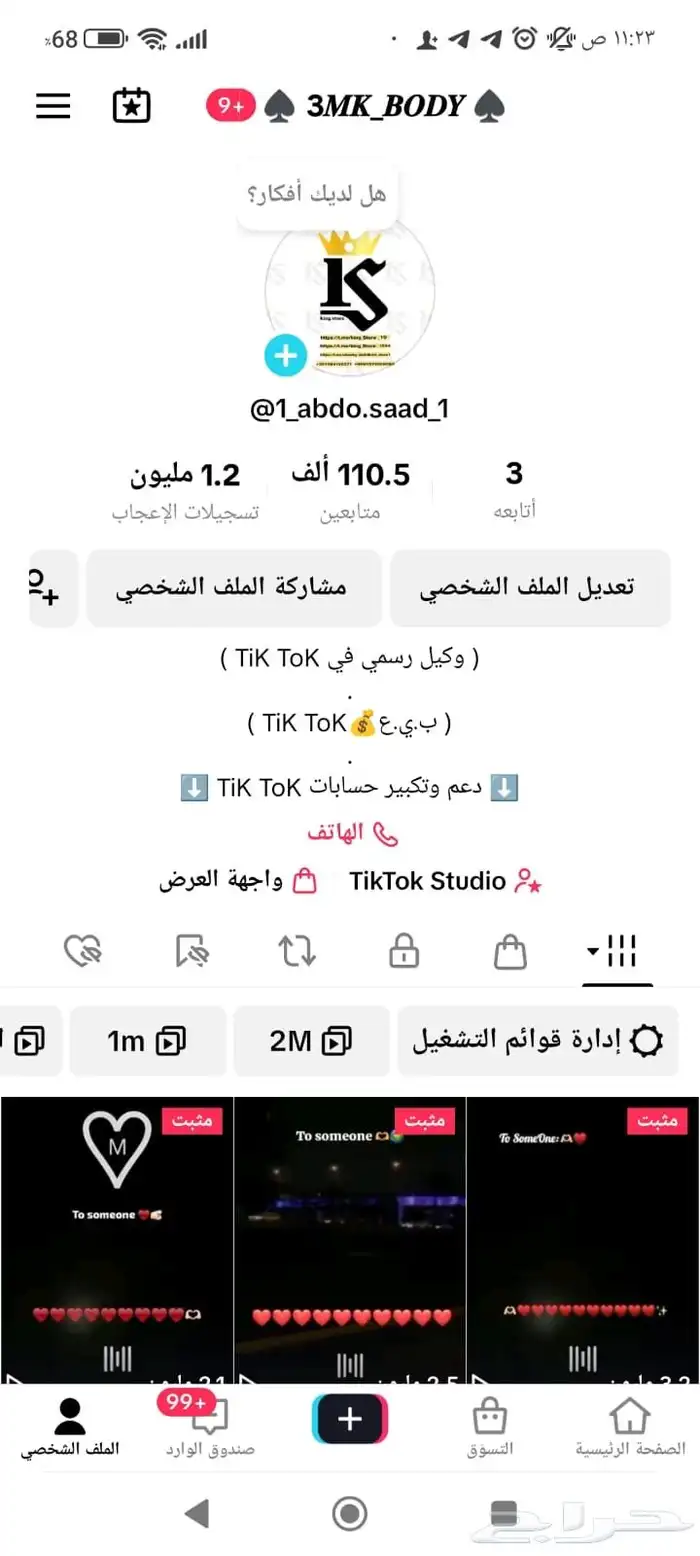The height and width of the screenshot is (1556, 700).
Task: Create a new post with plus button
Action: click(x=350, y=1419)
